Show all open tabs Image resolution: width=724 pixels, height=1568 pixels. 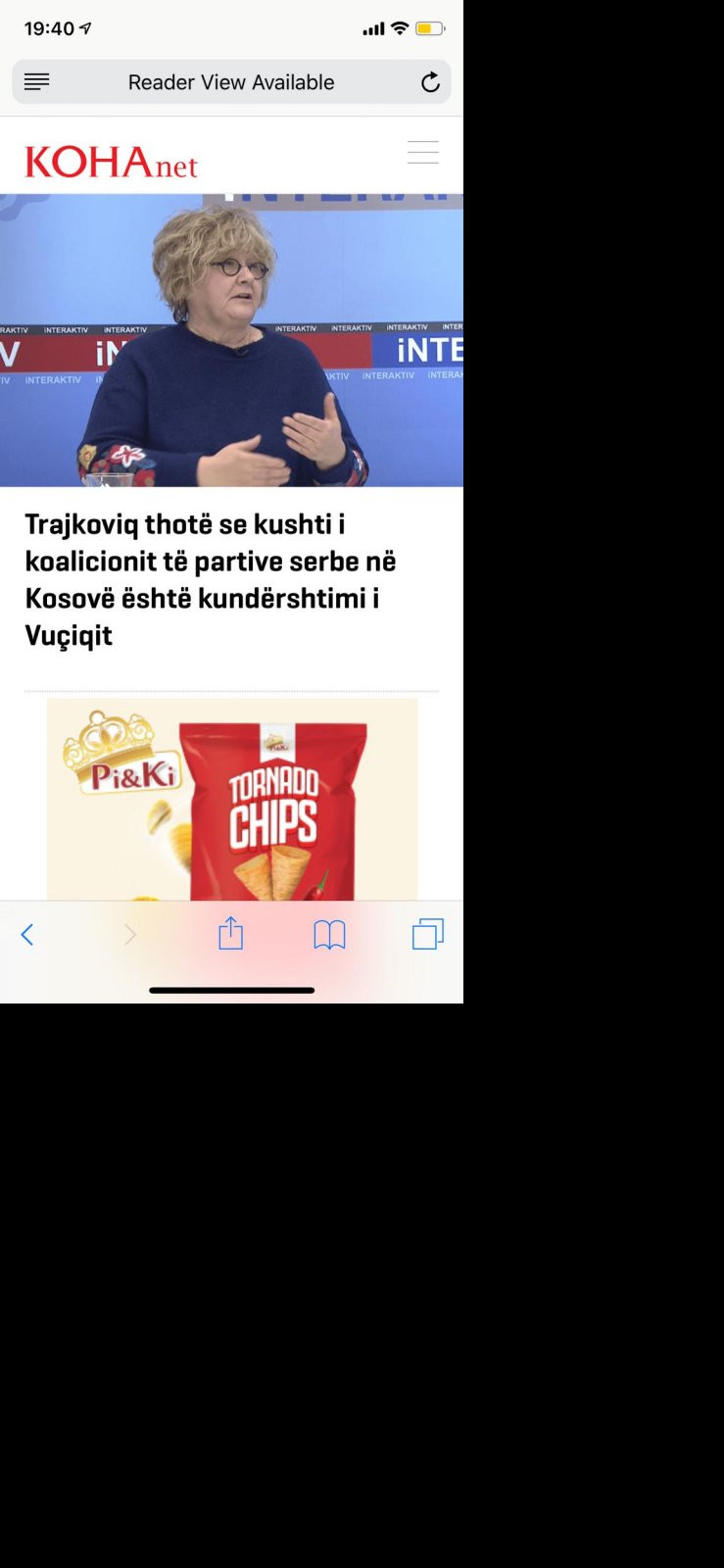coord(427,934)
